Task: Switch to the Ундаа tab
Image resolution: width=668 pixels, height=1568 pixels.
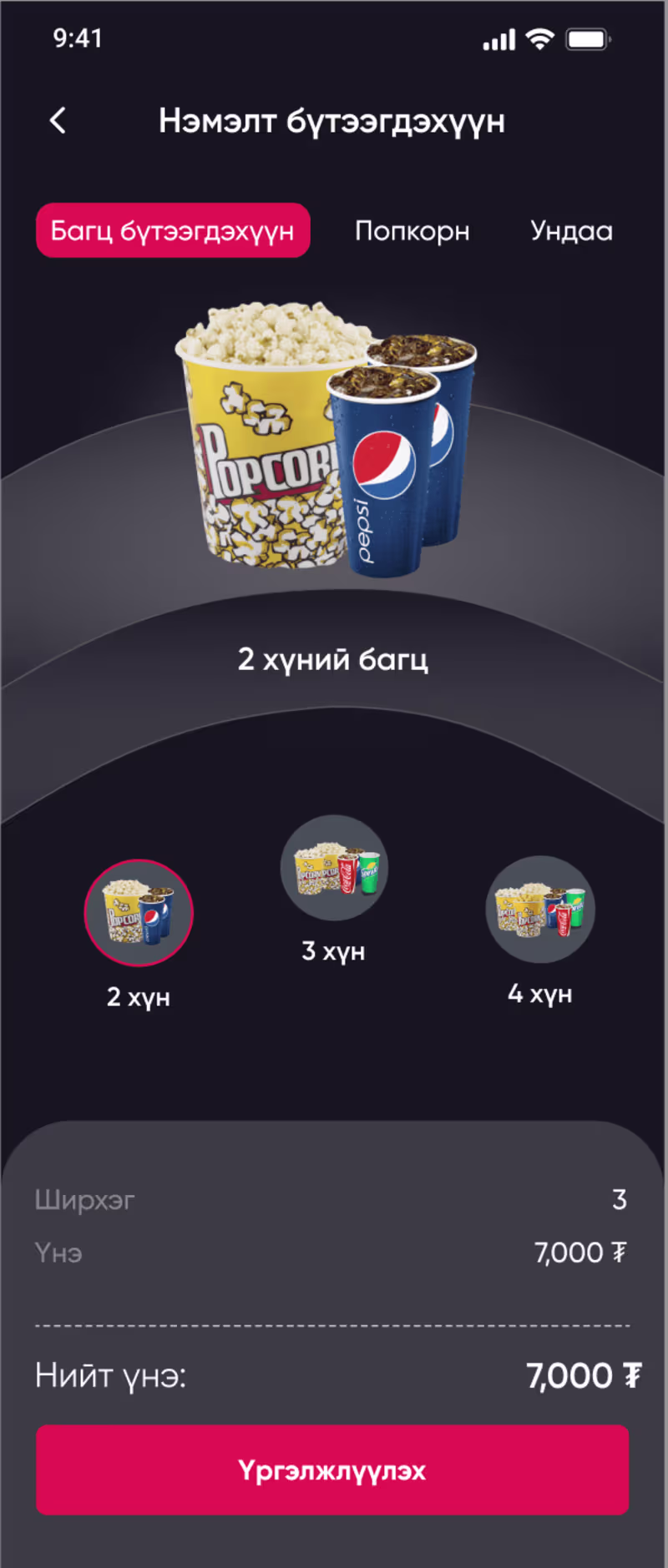Action: click(x=571, y=231)
